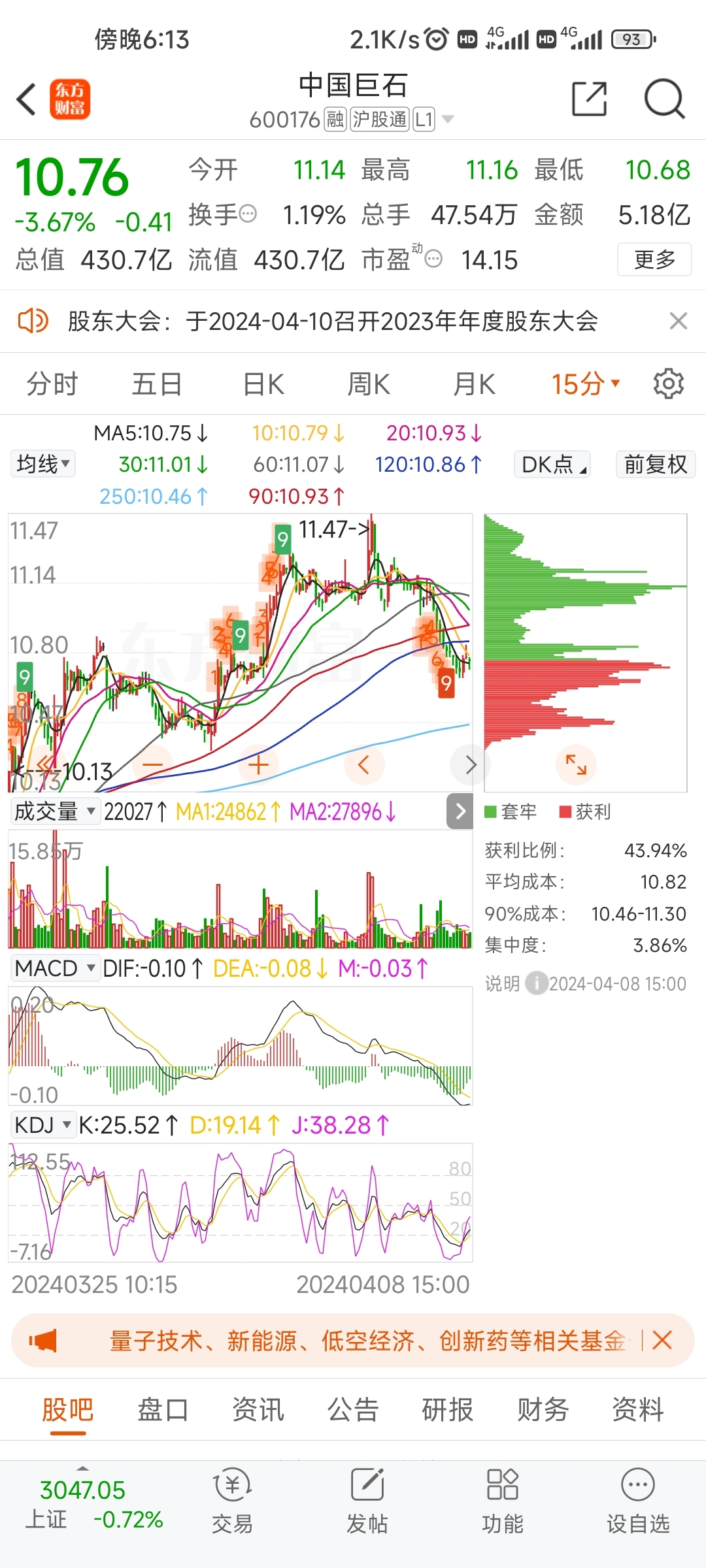
Task: Toggle the green 套牢 legend item
Action: 510,811
